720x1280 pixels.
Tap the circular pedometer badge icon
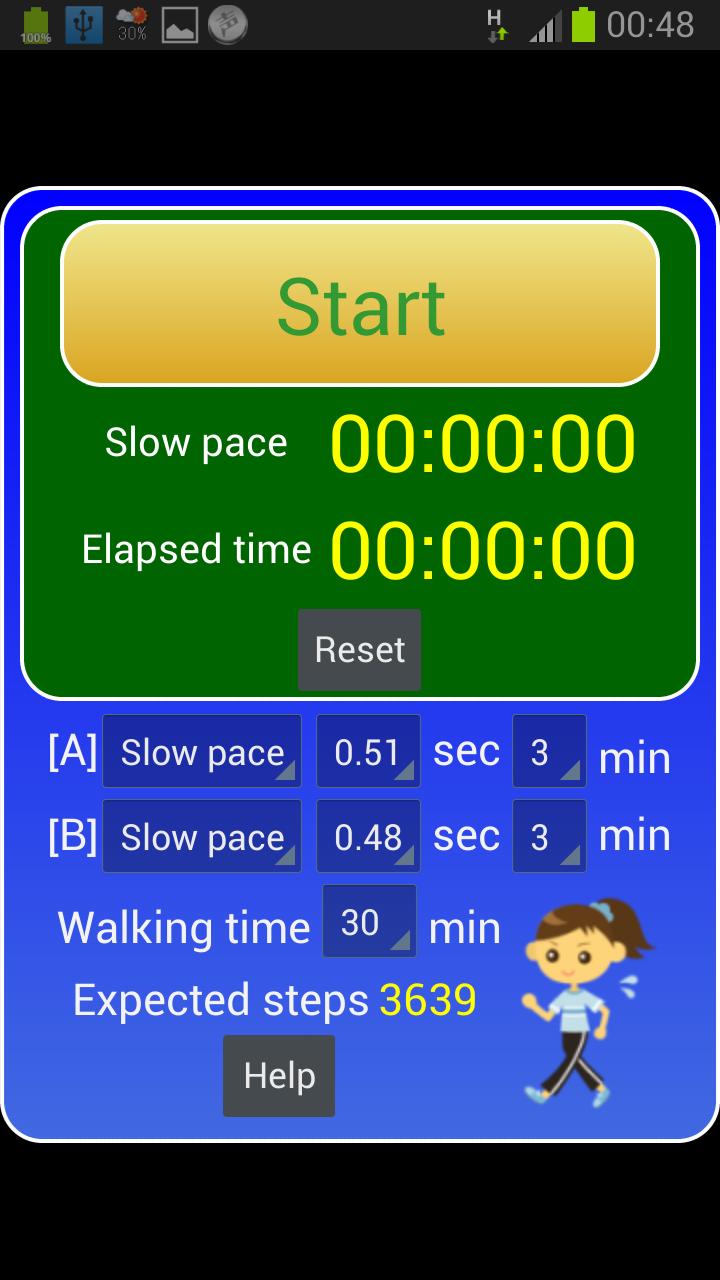click(x=228, y=25)
